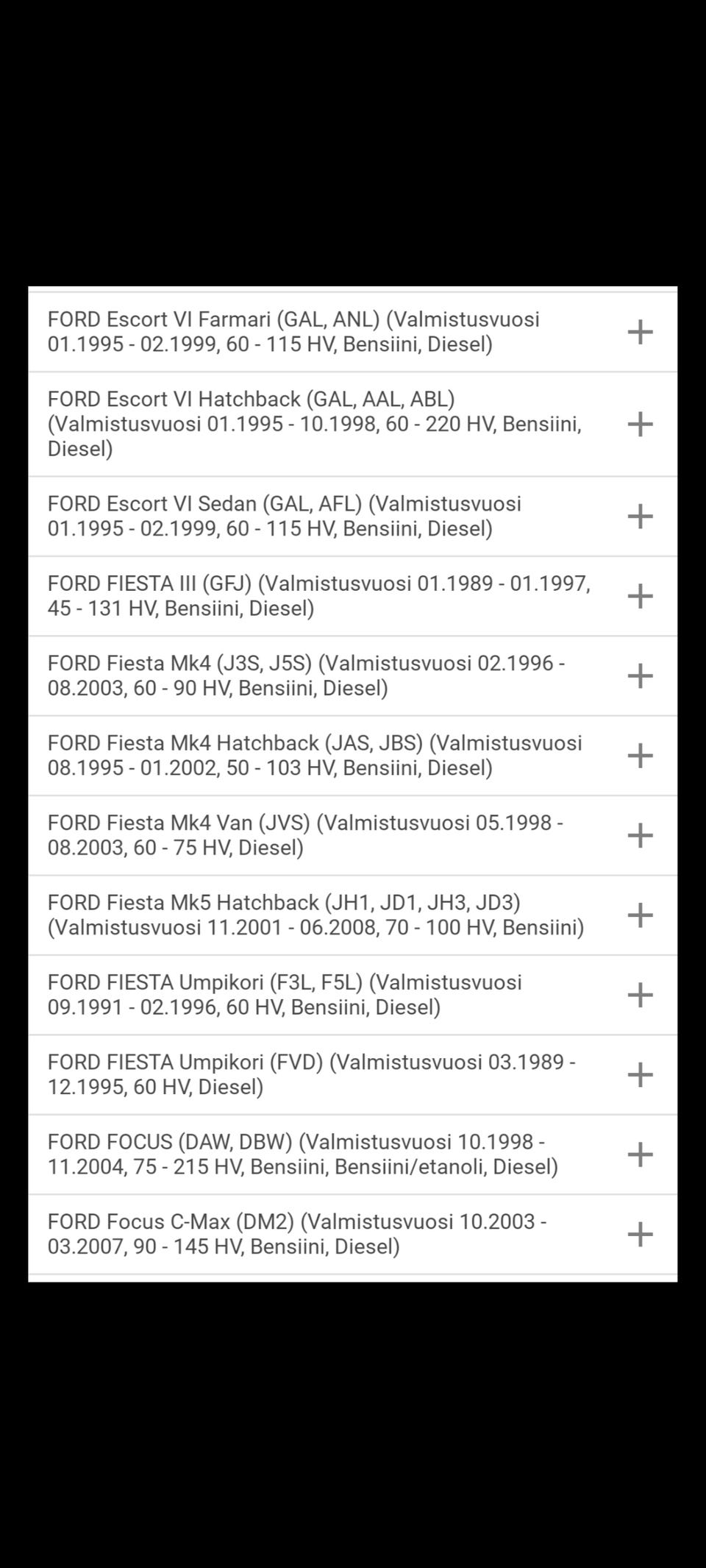Expand FORD Escort VI Hatchback (GAL, AAL, ABL)
The width and height of the screenshot is (706, 1568).
[x=640, y=424]
